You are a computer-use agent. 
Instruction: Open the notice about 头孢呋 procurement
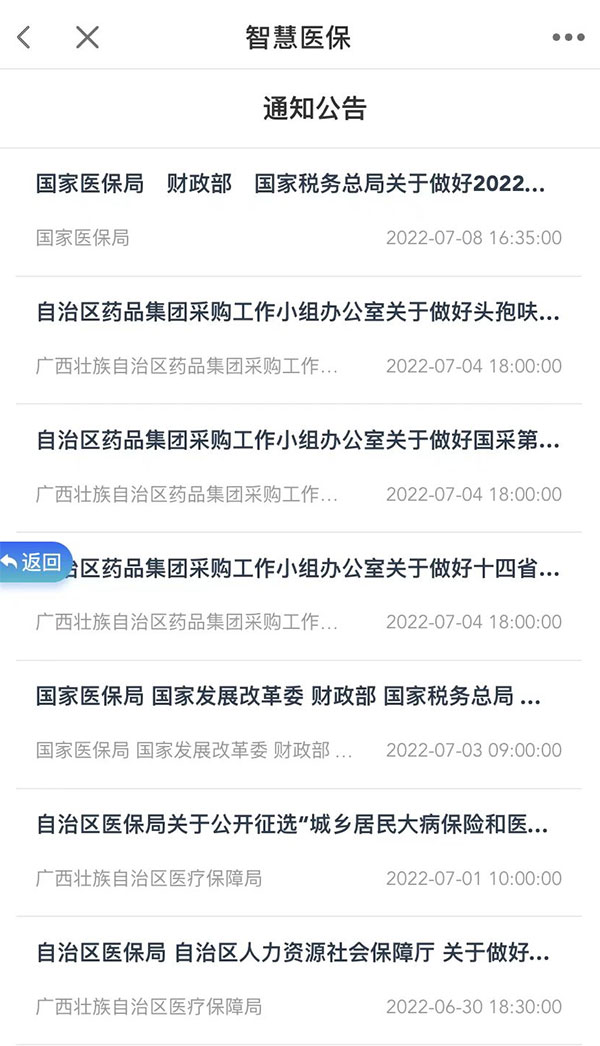(x=298, y=312)
